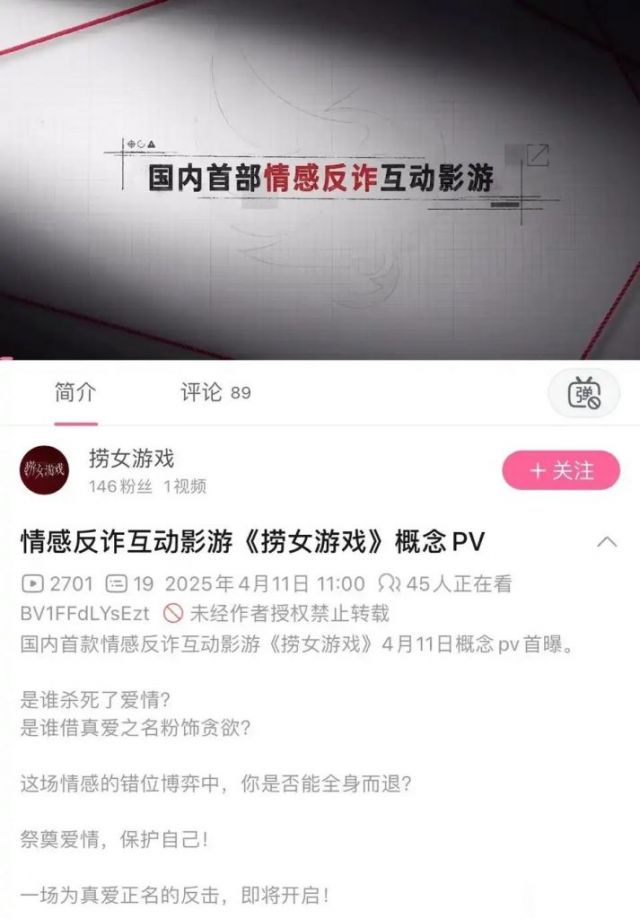Tap the video player area
Screen dimensions: 640x919
[320, 180]
